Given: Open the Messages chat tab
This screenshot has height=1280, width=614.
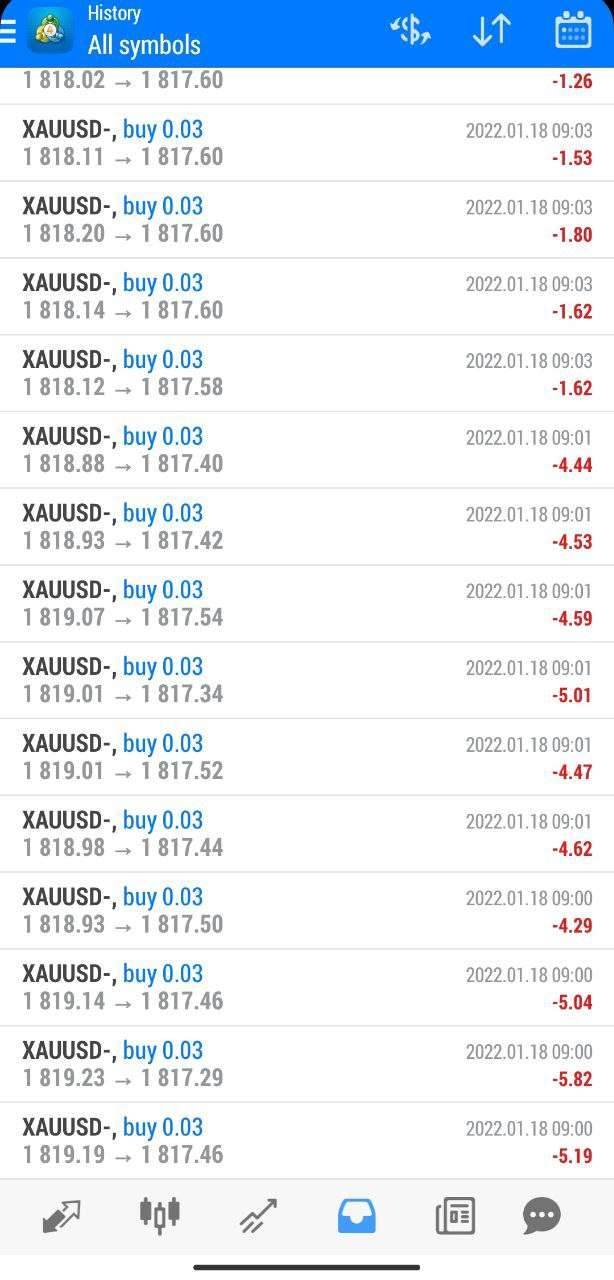Looking at the screenshot, I should coord(542,1216).
